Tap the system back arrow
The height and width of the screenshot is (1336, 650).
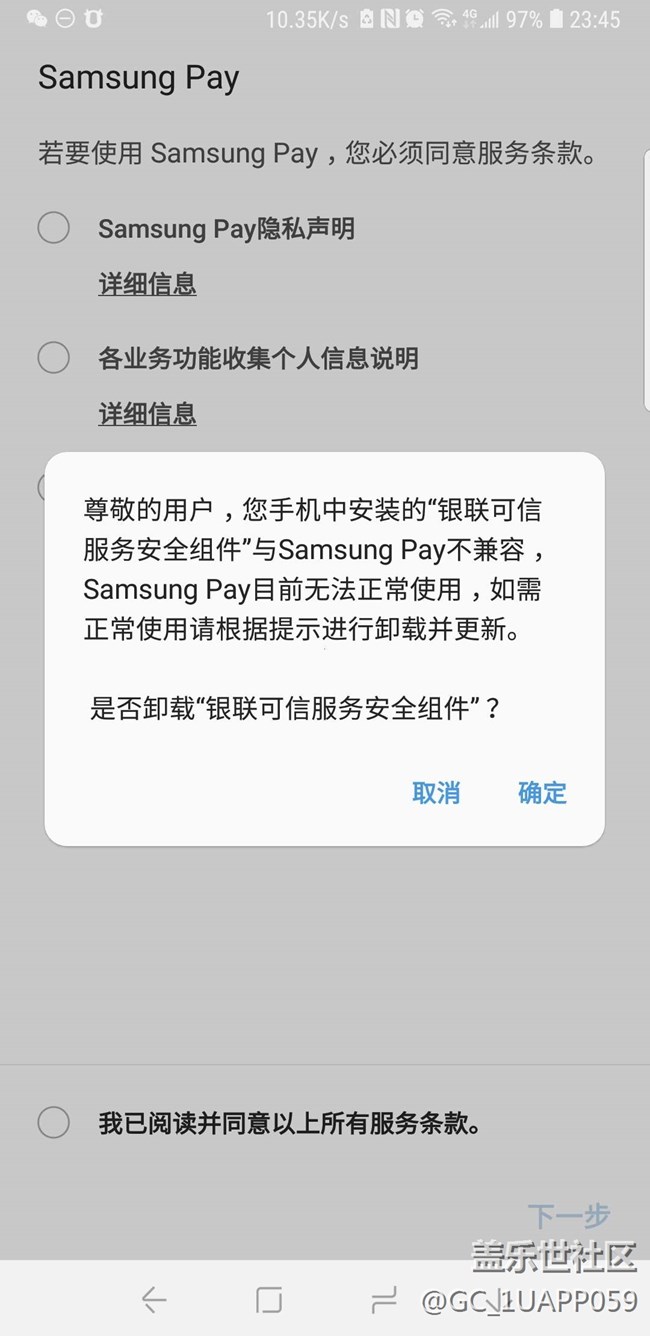point(153,1299)
